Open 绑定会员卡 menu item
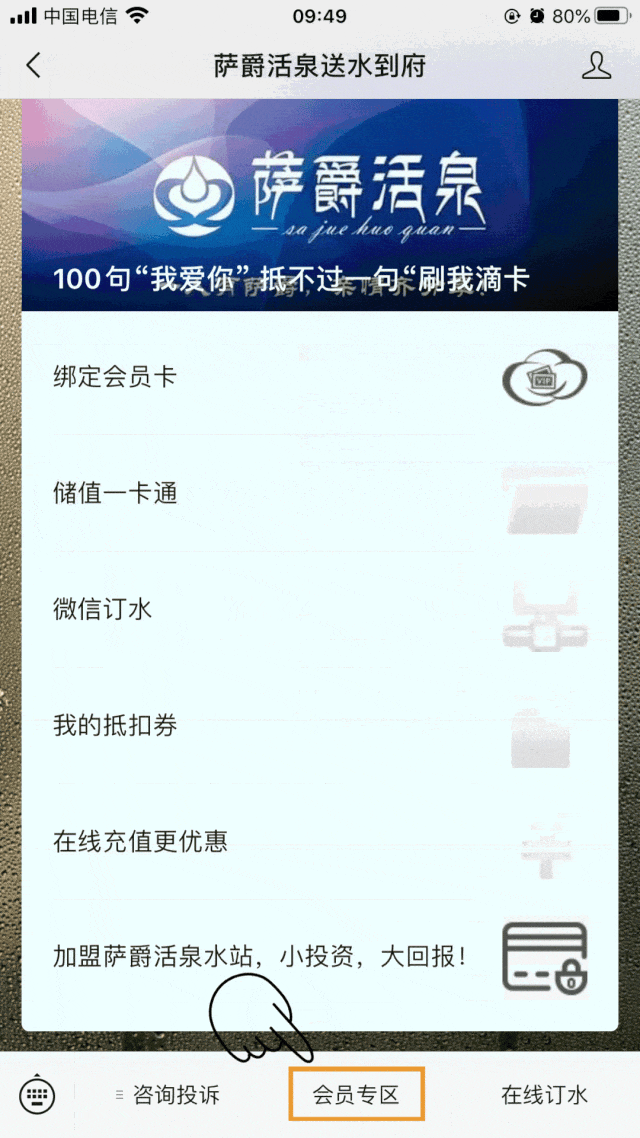Image resolution: width=640 pixels, height=1138 pixels. pyautogui.click(x=320, y=377)
